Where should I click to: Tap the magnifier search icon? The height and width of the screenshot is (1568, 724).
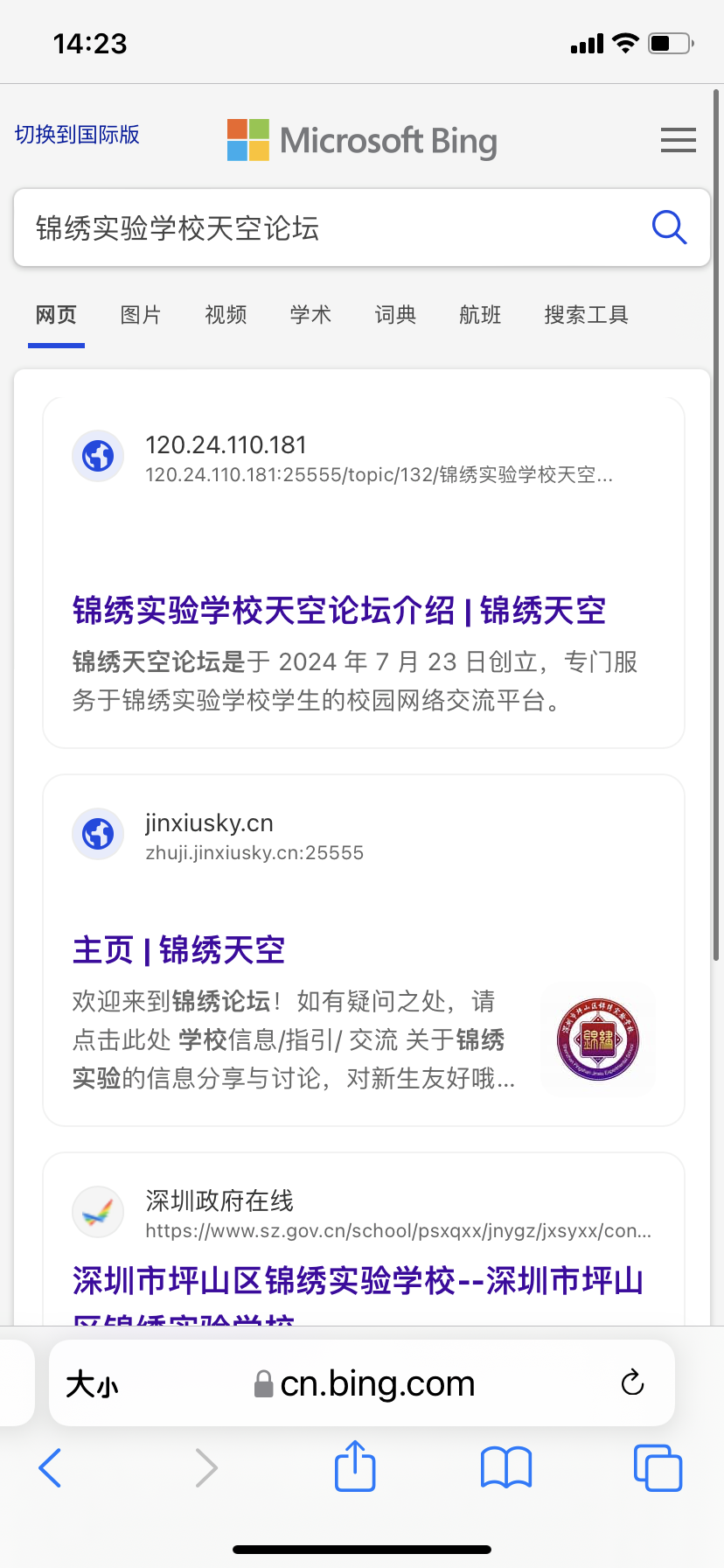669,227
